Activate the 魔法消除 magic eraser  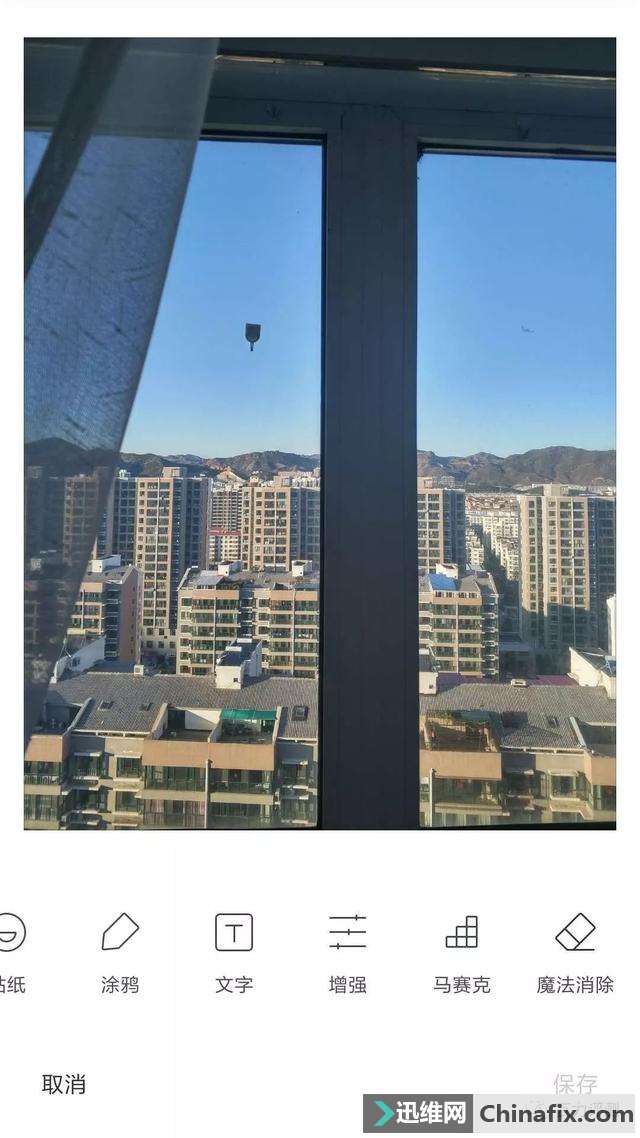pyautogui.click(x=575, y=948)
